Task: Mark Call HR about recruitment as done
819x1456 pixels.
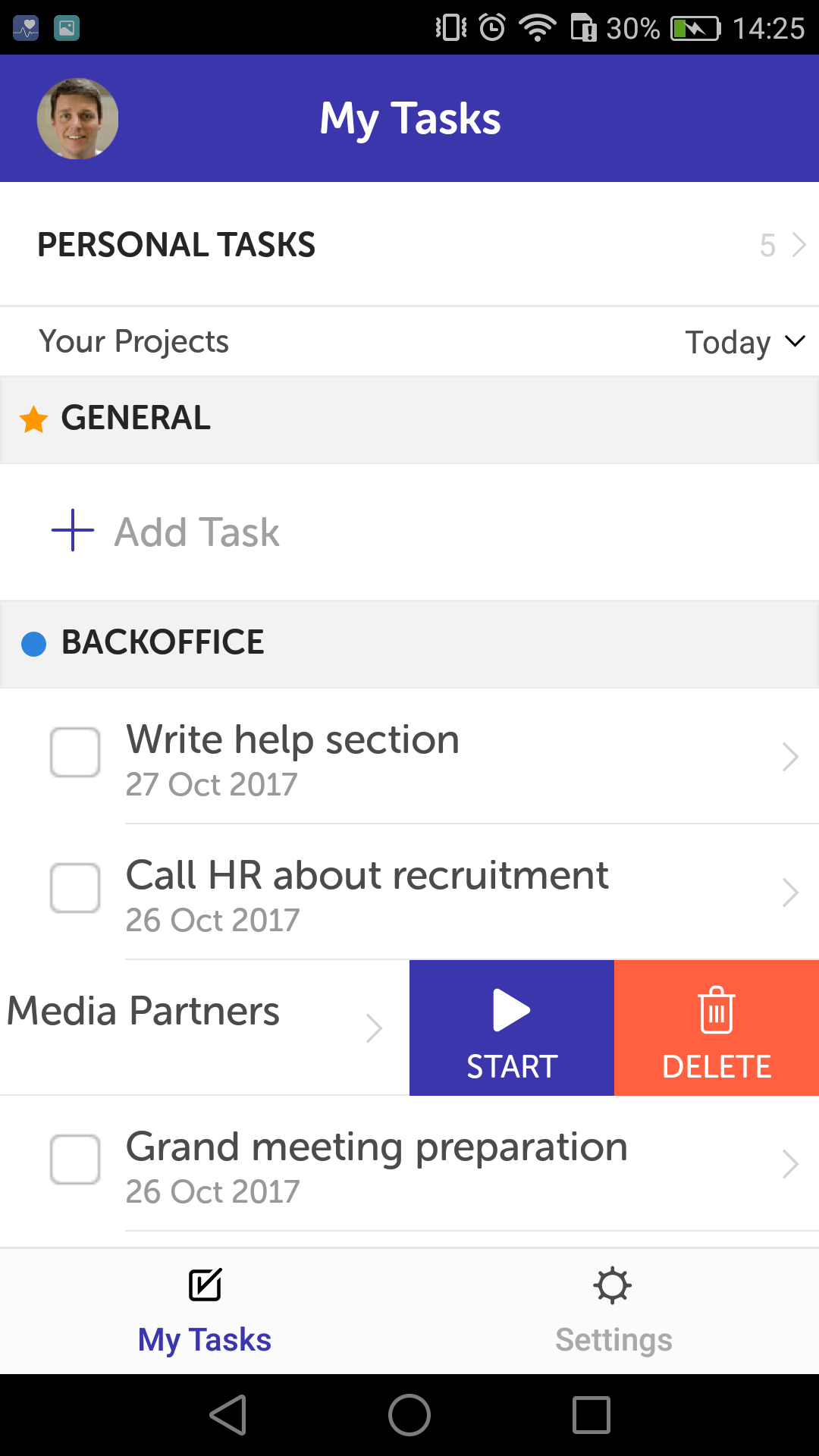Action: pos(75,888)
